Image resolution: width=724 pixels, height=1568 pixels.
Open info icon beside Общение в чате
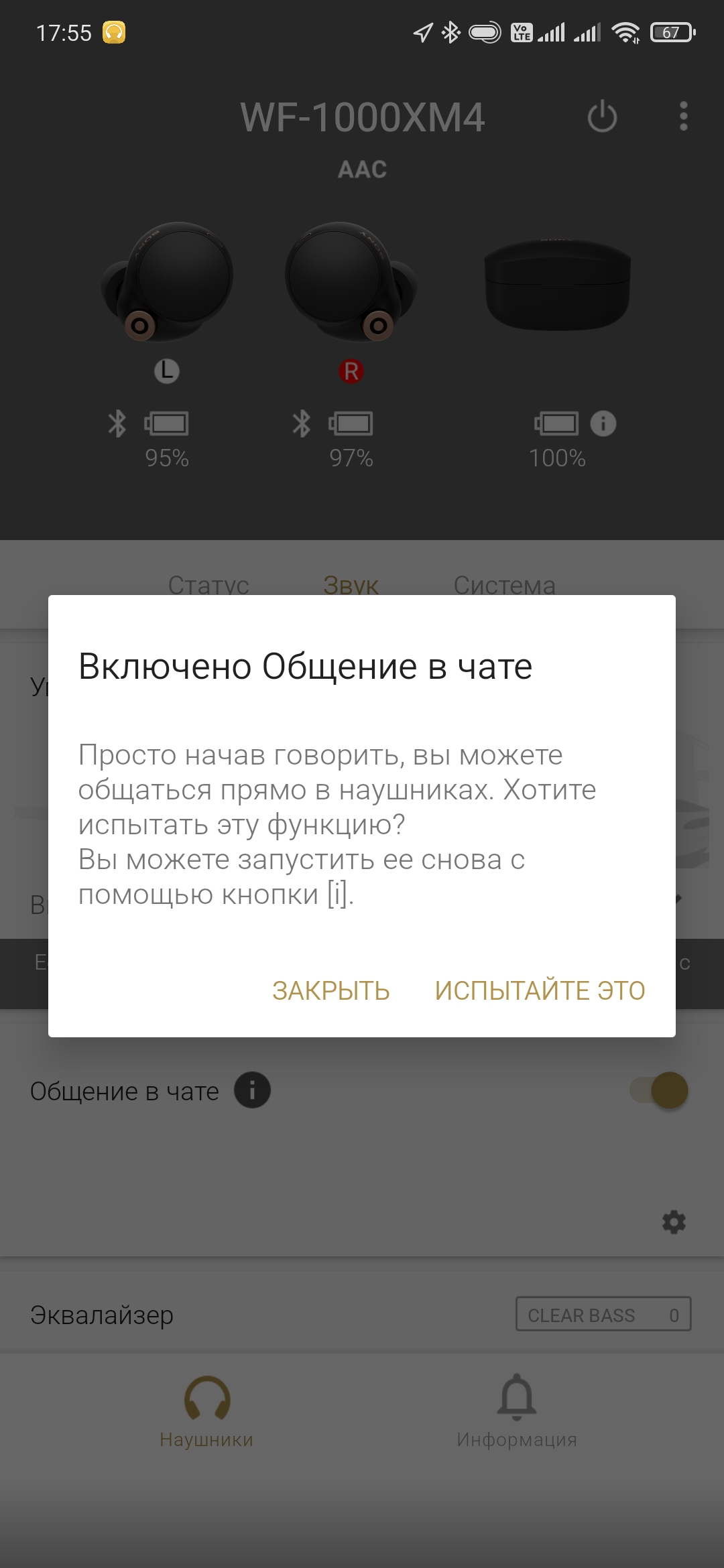tap(252, 1090)
